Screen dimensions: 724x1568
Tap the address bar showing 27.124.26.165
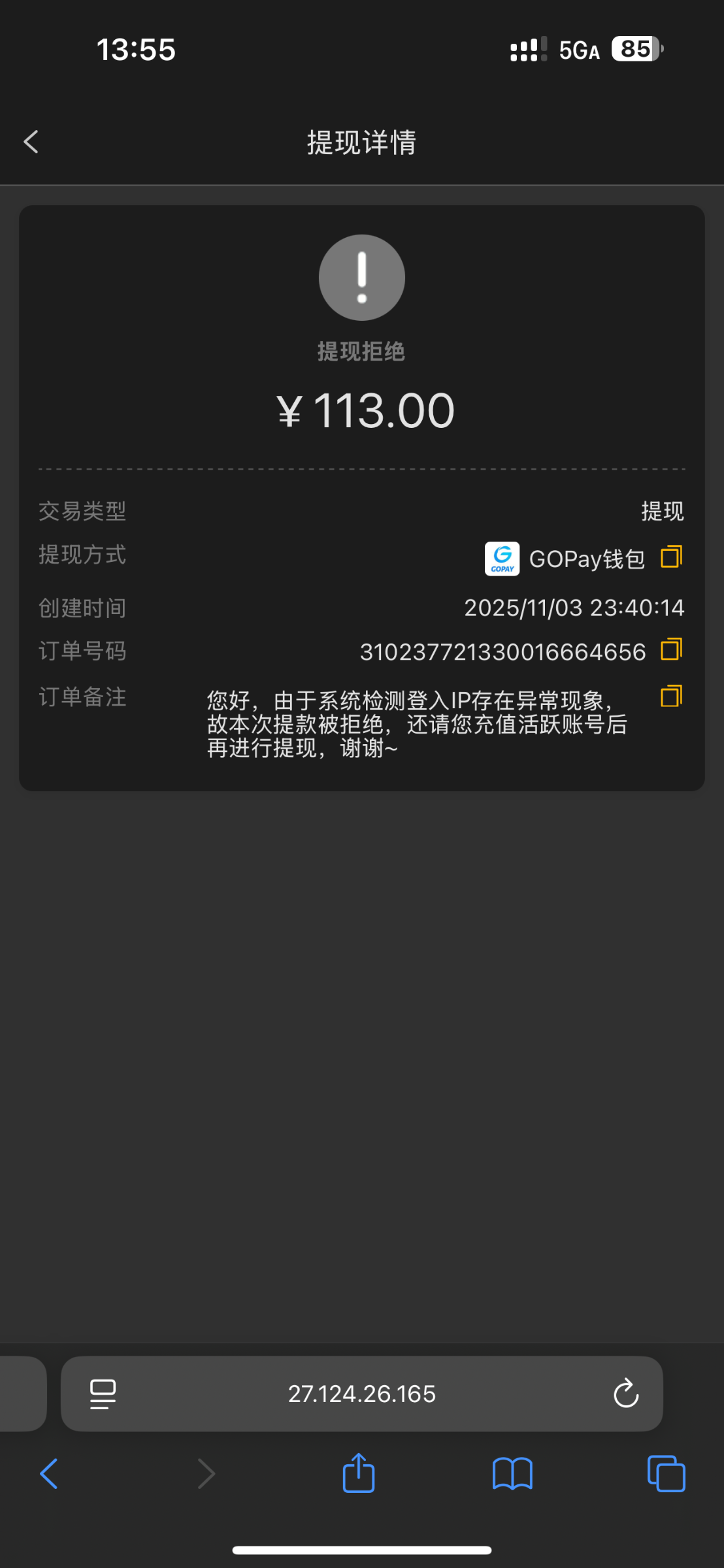click(361, 1394)
